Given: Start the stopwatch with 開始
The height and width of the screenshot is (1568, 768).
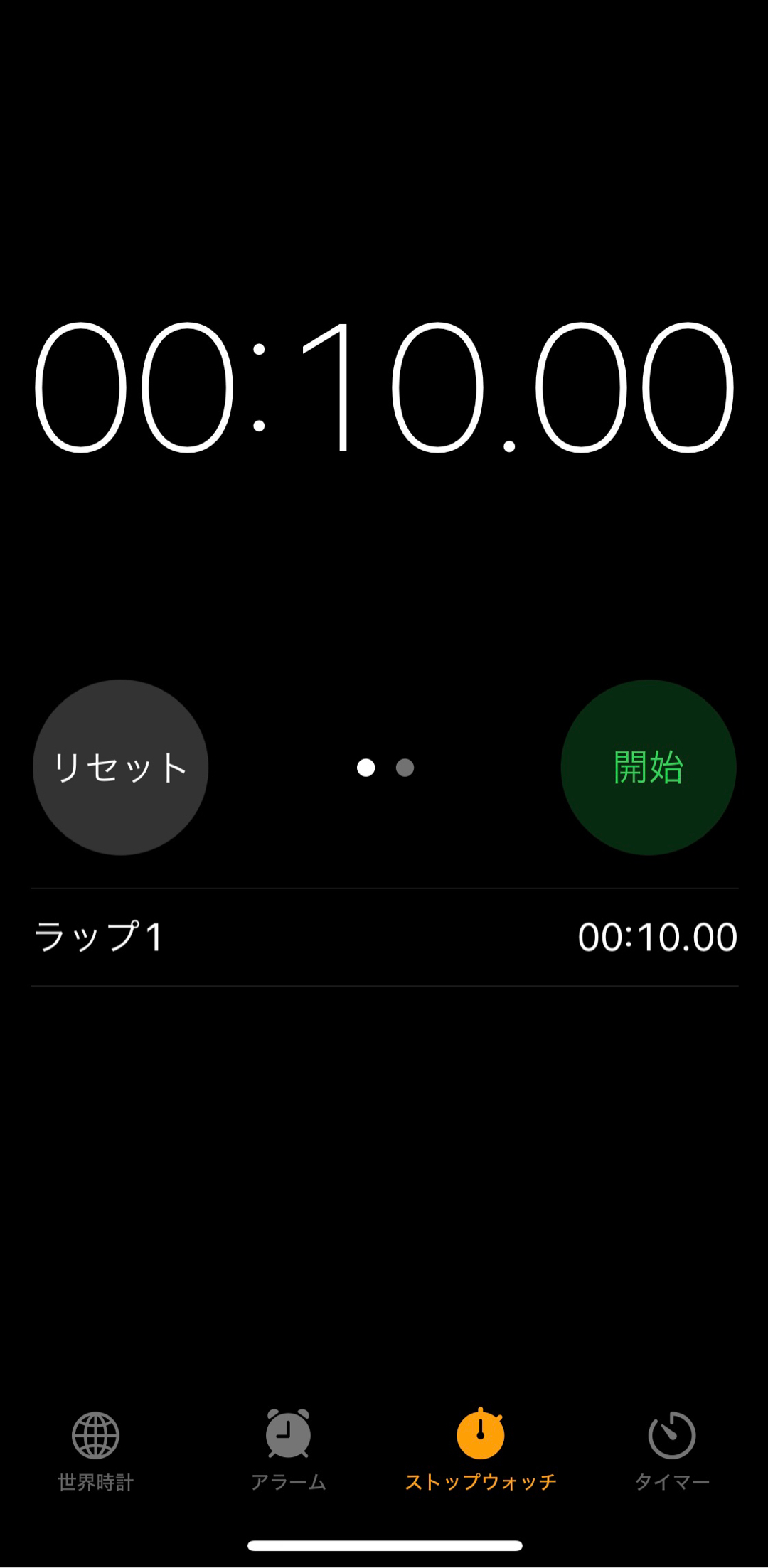Looking at the screenshot, I should [x=648, y=767].
